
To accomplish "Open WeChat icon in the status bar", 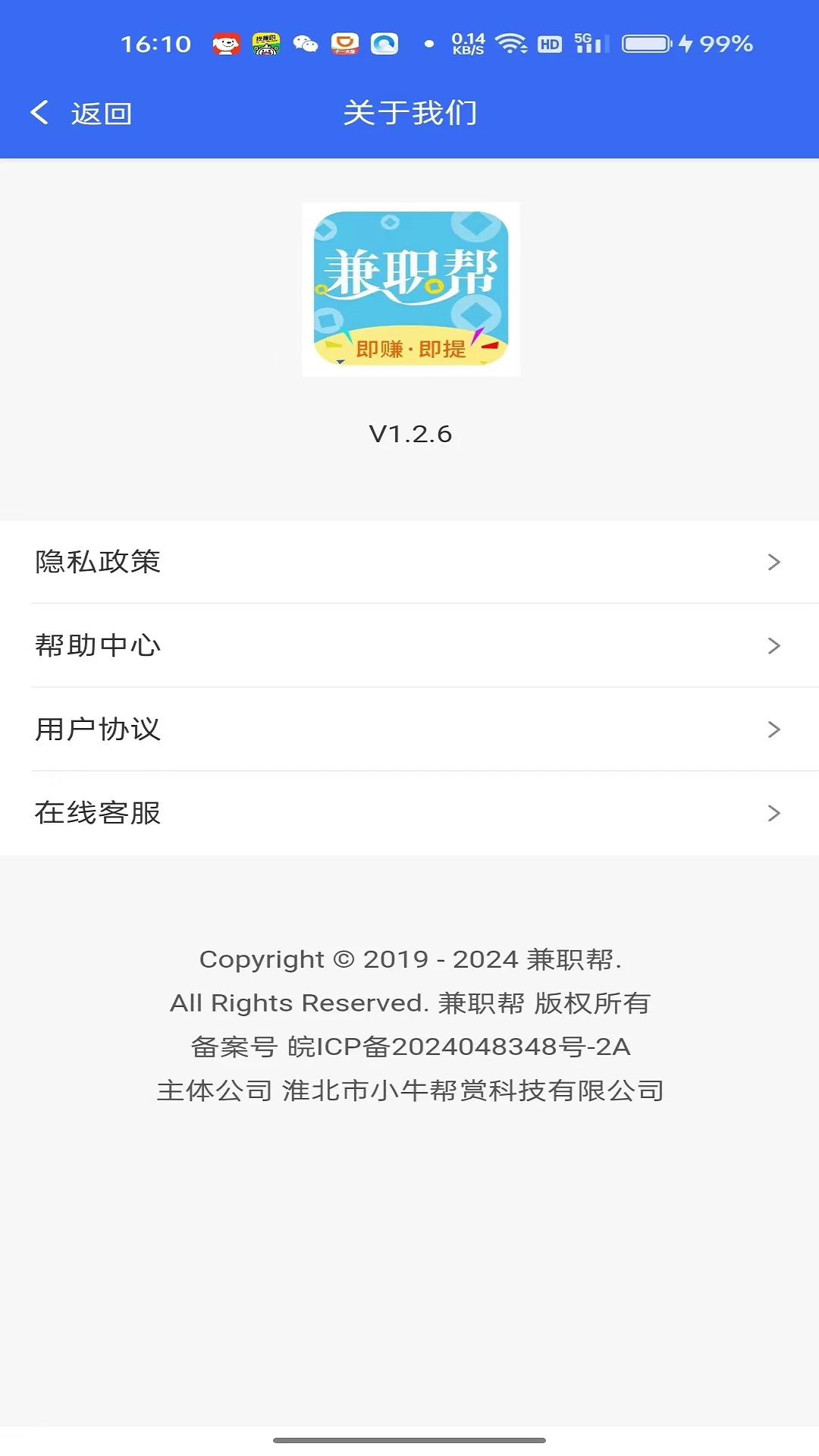I will 305,43.
